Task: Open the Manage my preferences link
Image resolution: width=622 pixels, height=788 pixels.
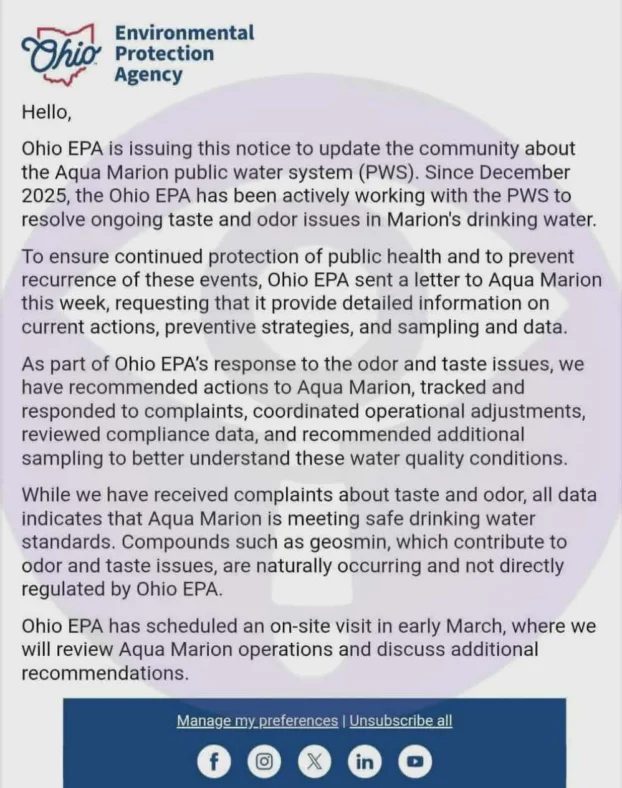Action: click(257, 720)
